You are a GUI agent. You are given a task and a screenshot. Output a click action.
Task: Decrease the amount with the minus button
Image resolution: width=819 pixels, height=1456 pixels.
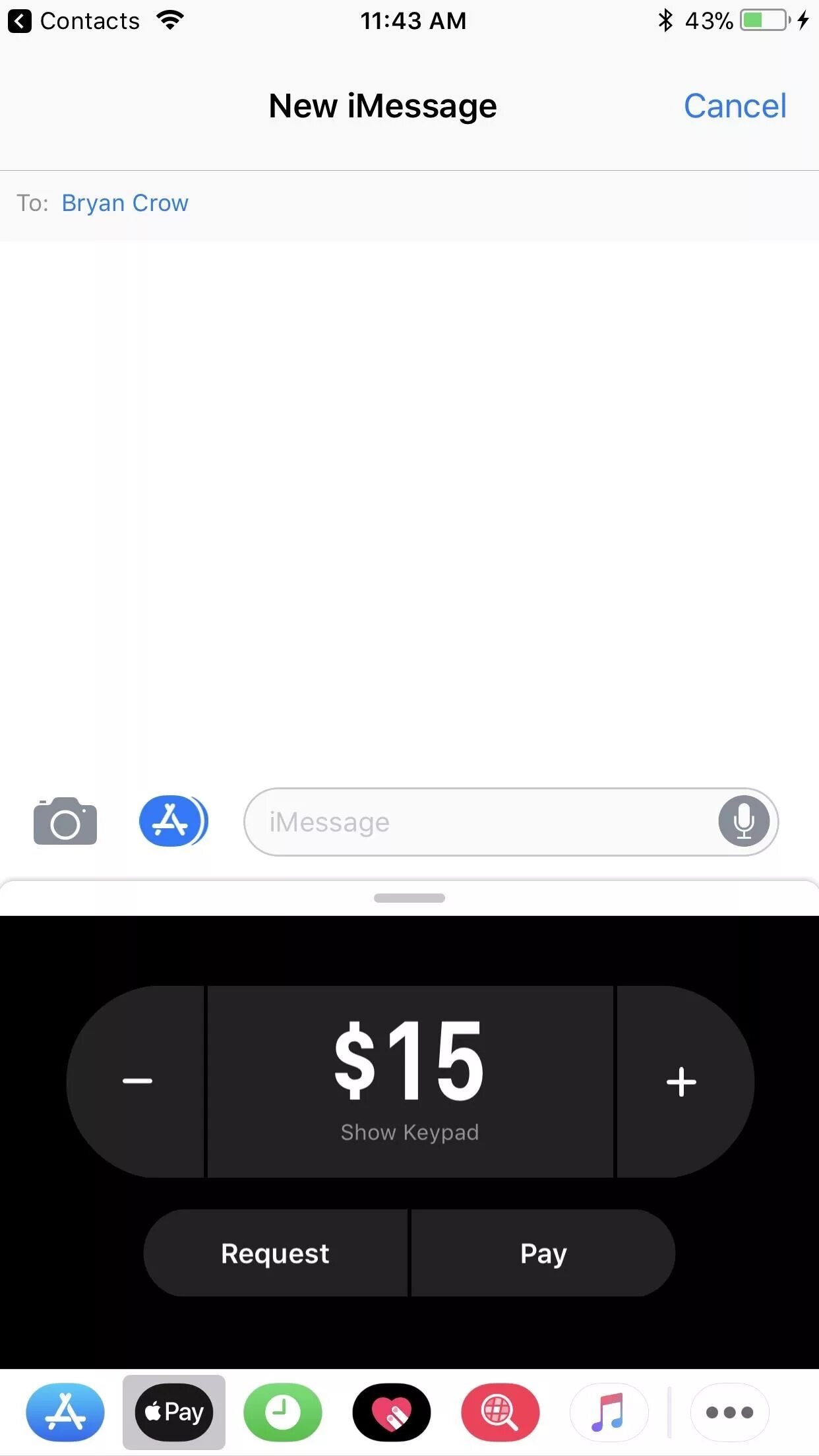click(x=136, y=1081)
